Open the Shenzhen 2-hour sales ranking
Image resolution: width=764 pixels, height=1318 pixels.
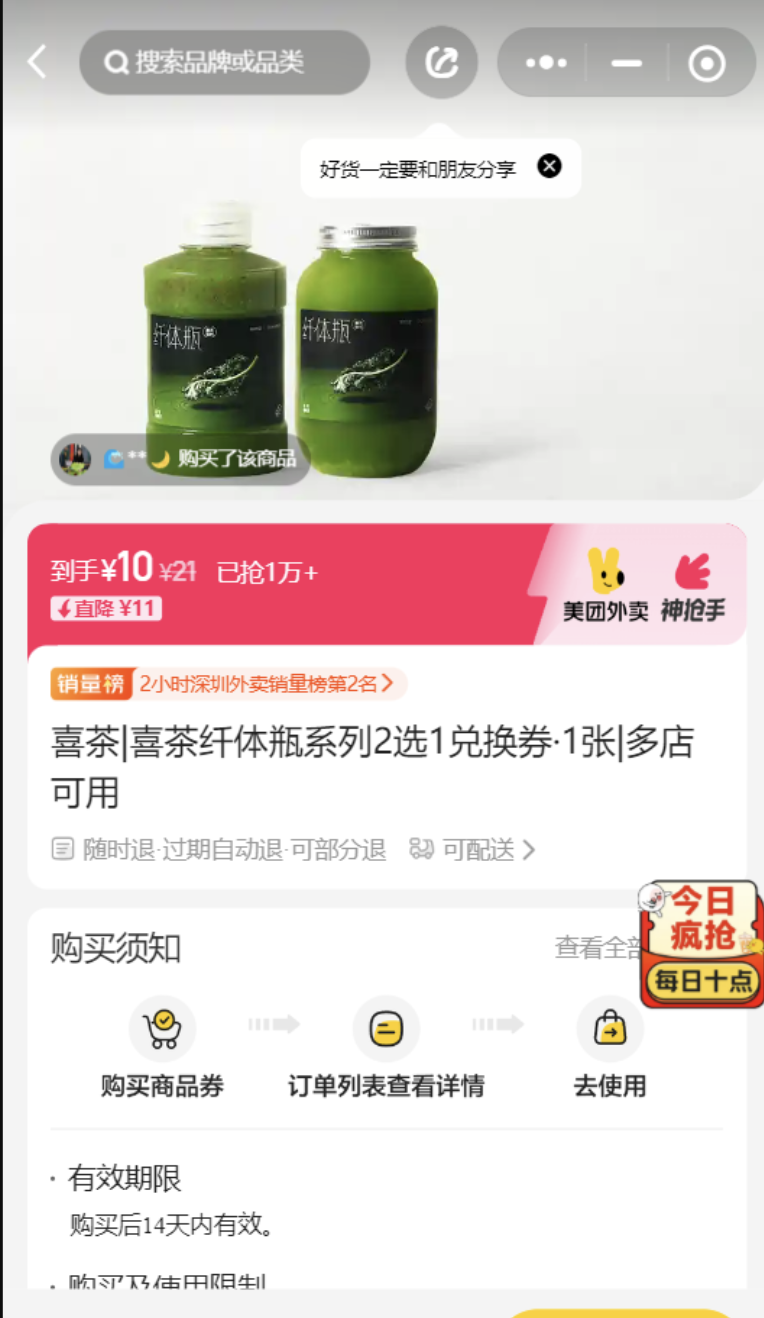pos(265,684)
